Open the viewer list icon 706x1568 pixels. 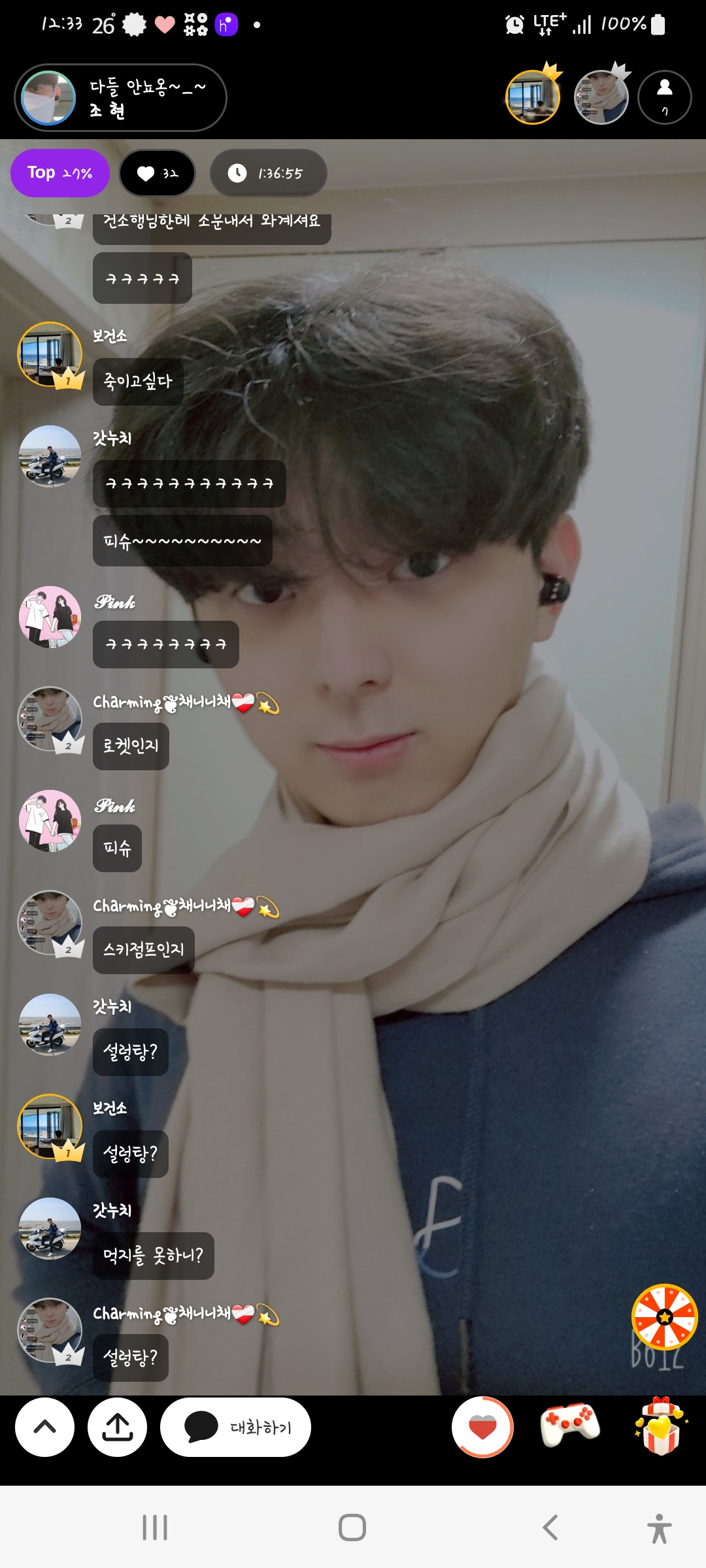coord(664,98)
